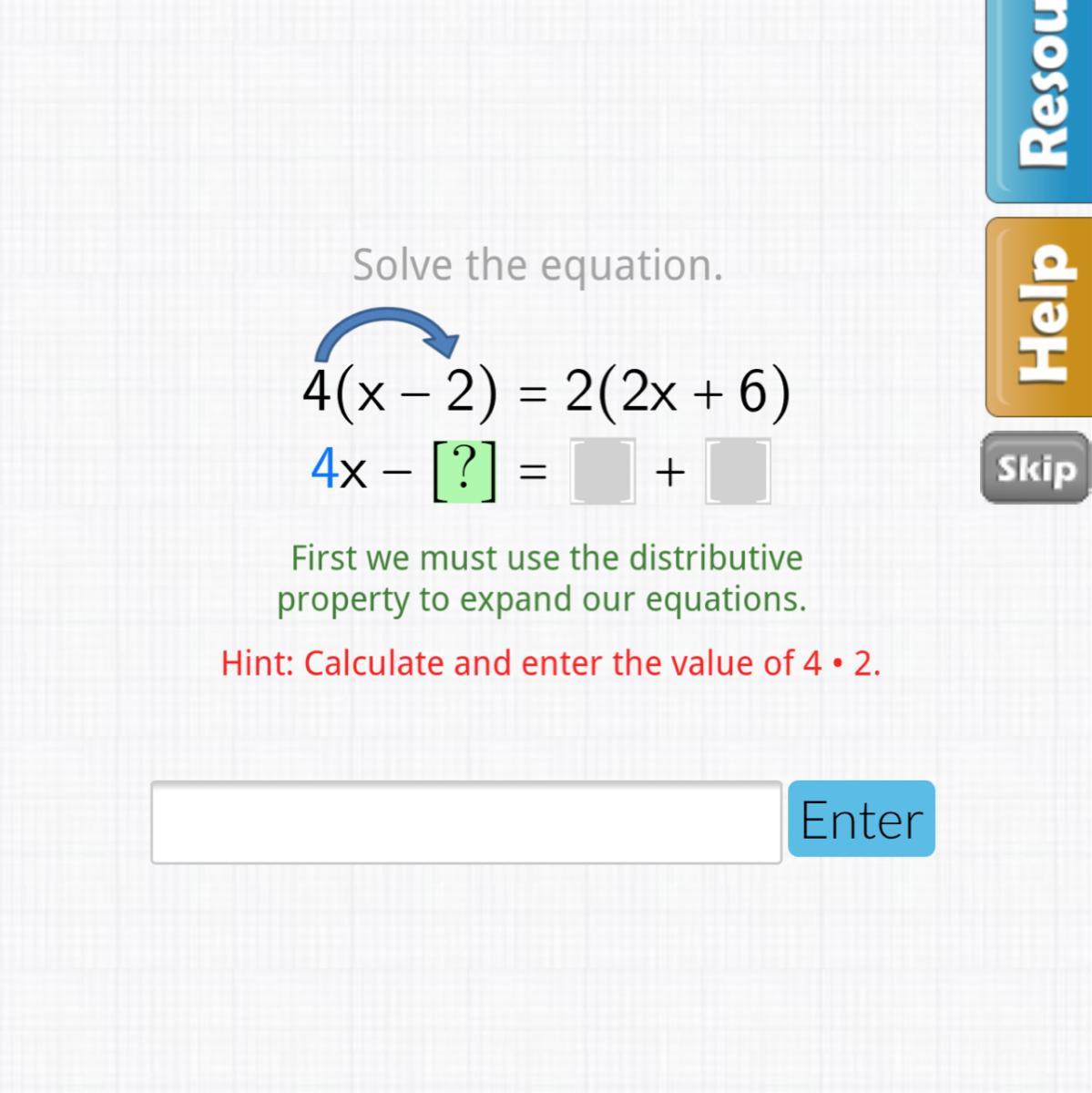Image resolution: width=1092 pixels, height=1093 pixels.
Task: Skip this equation problem
Action: (x=1036, y=469)
